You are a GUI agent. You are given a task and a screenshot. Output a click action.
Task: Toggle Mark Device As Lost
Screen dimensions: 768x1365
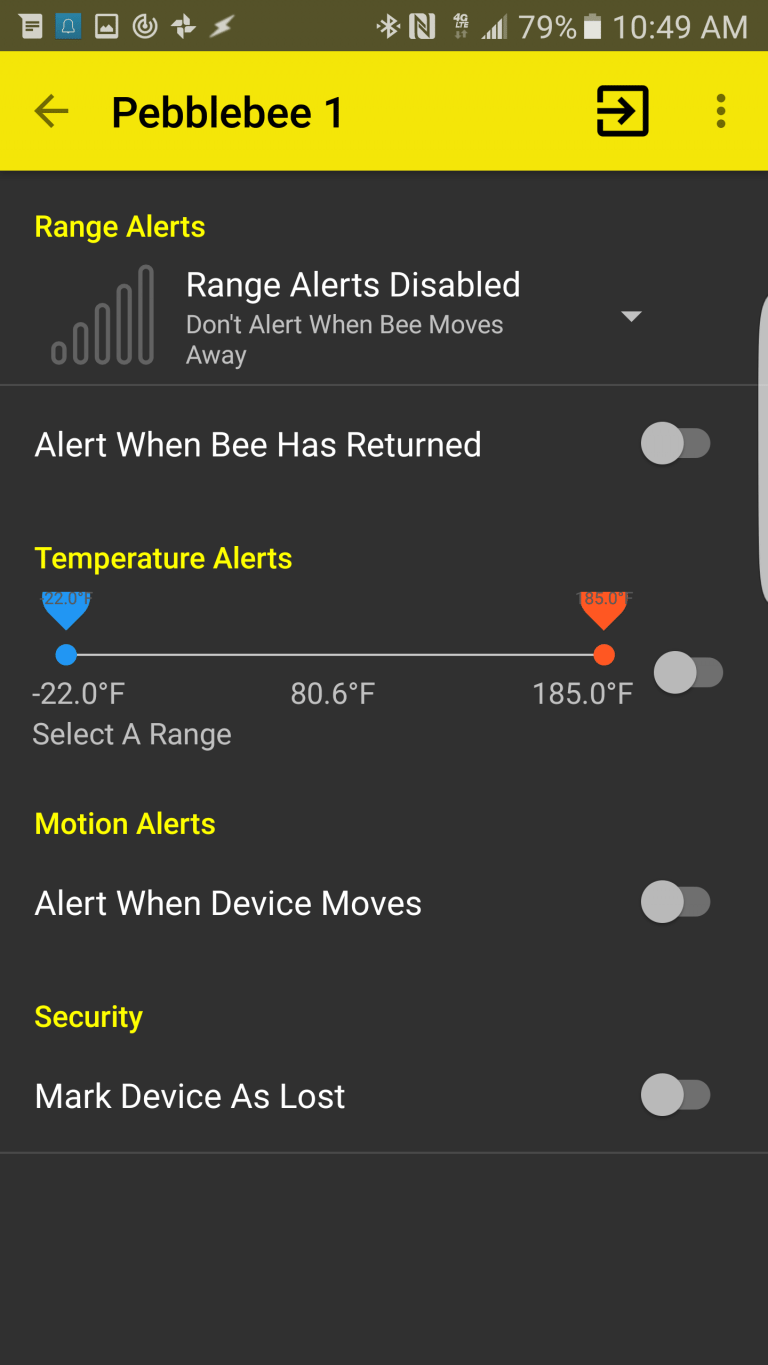(676, 1095)
